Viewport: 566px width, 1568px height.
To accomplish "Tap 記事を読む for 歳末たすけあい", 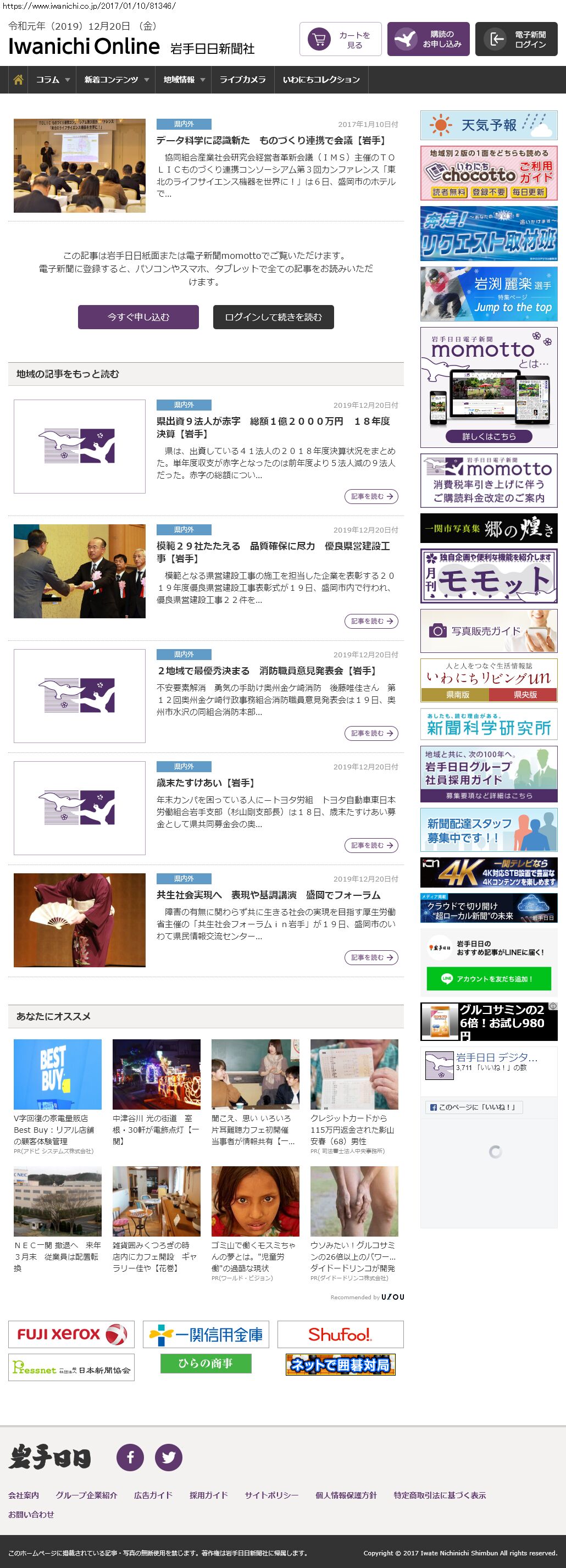I will [x=371, y=845].
